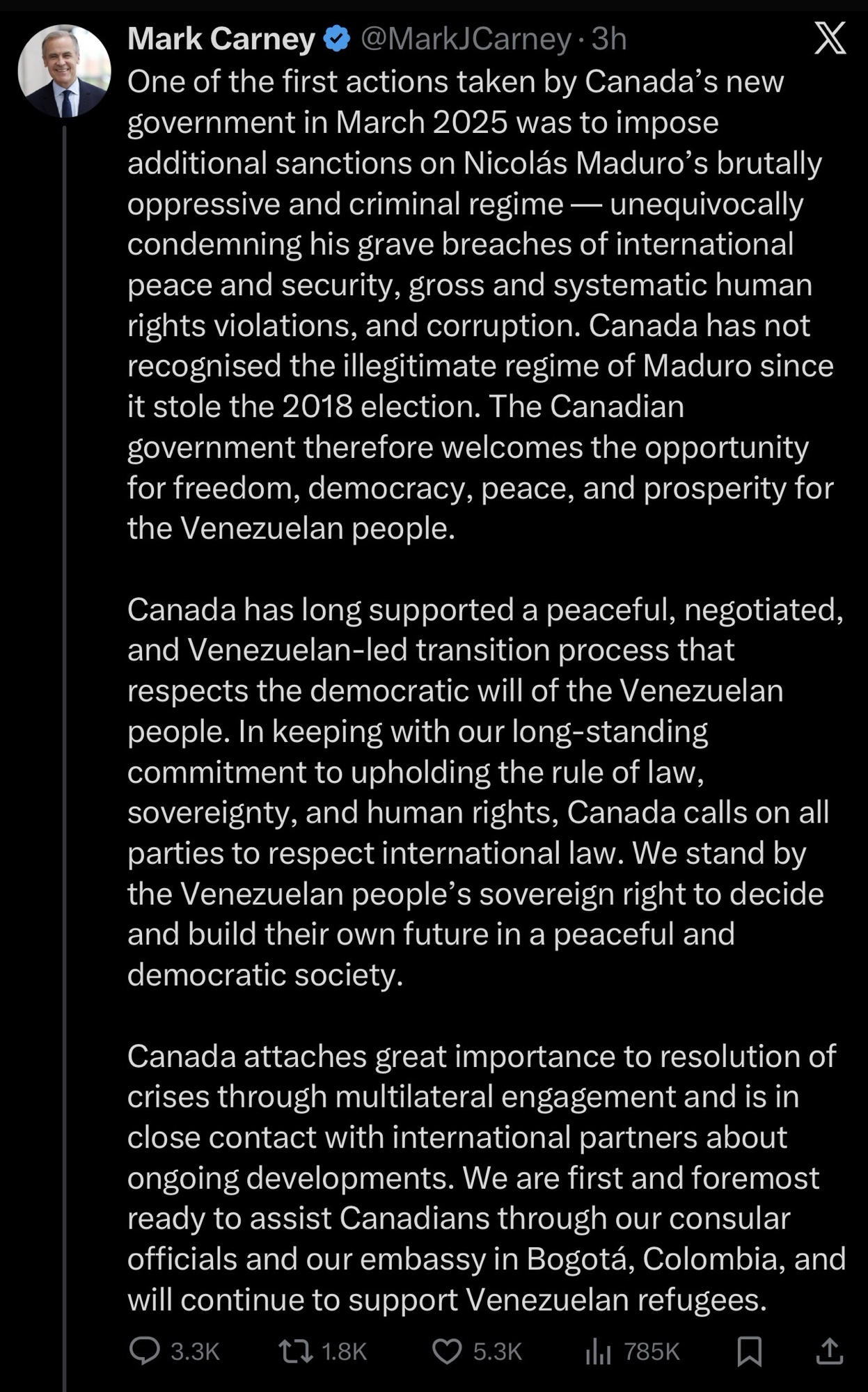The image size is (868, 1392).
Task: Share the post via share icon
Action: [x=829, y=1351]
